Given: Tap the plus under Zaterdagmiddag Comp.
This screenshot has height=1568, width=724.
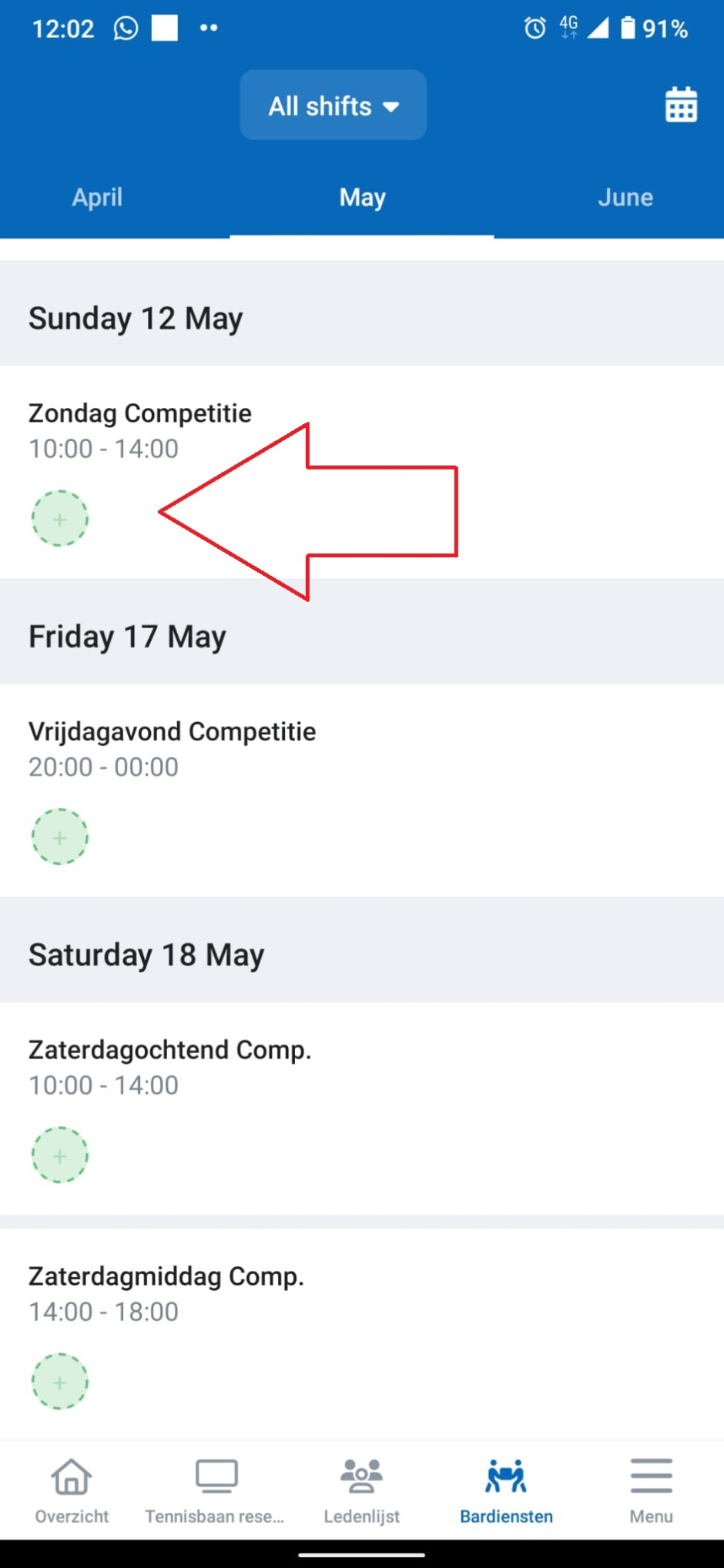Looking at the screenshot, I should click(60, 1381).
